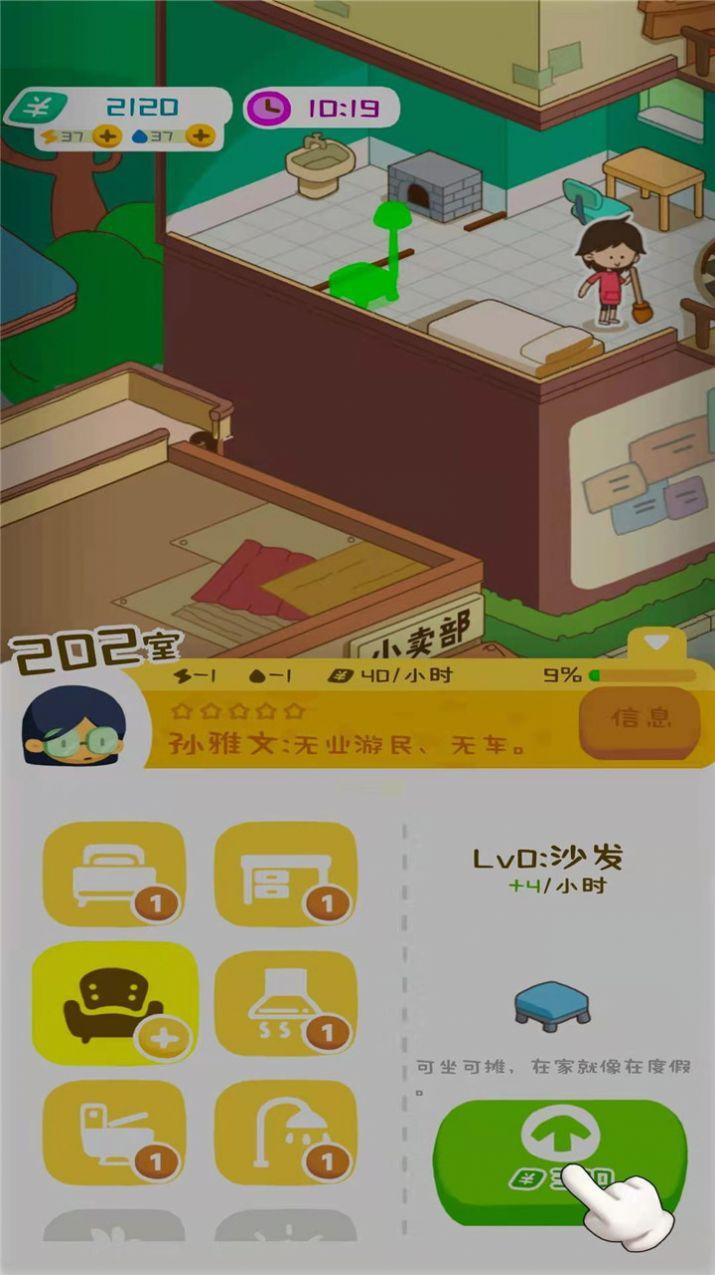This screenshot has width=715, height=1275.
Task: Add more water with the droplet plus button
Action: point(200,136)
